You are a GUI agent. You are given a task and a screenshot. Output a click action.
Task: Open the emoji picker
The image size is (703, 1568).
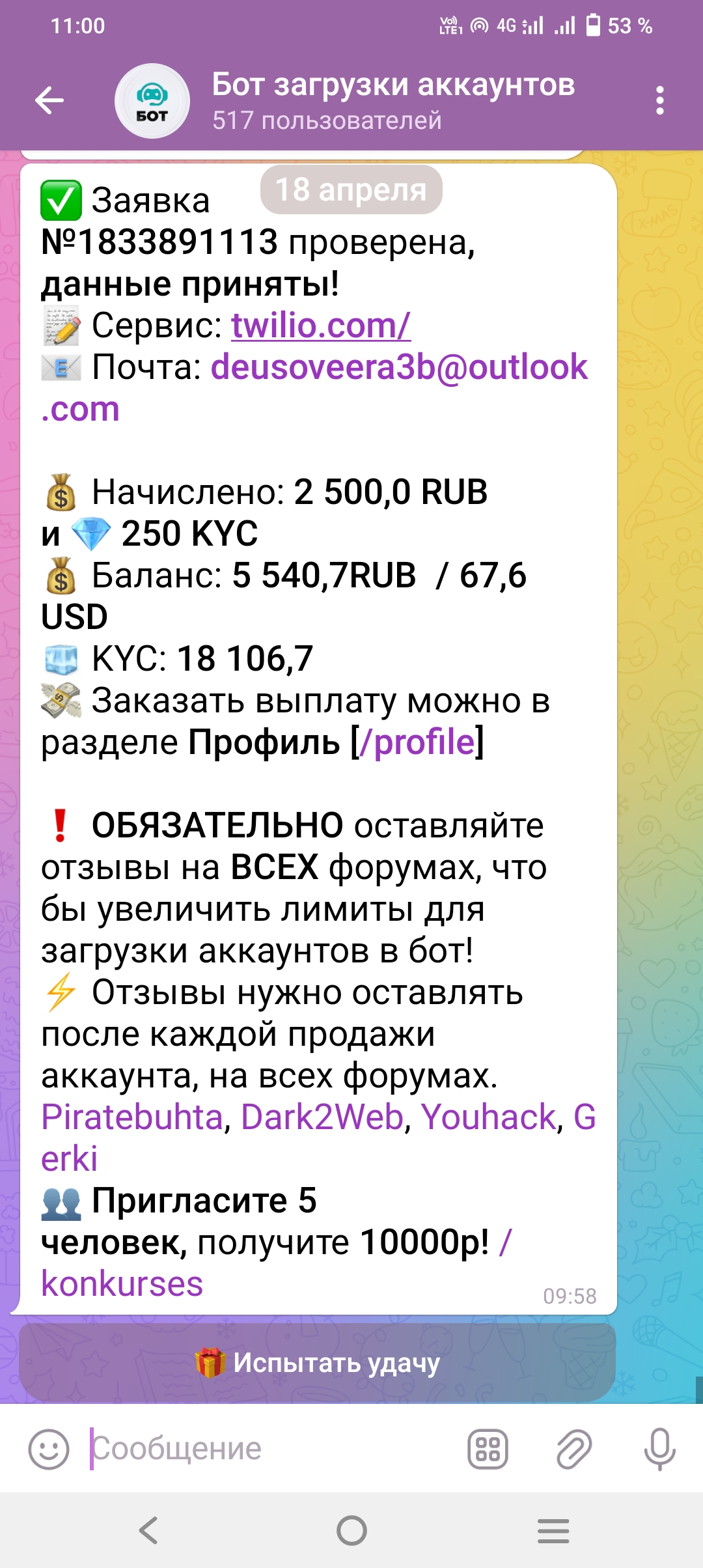tap(49, 1449)
